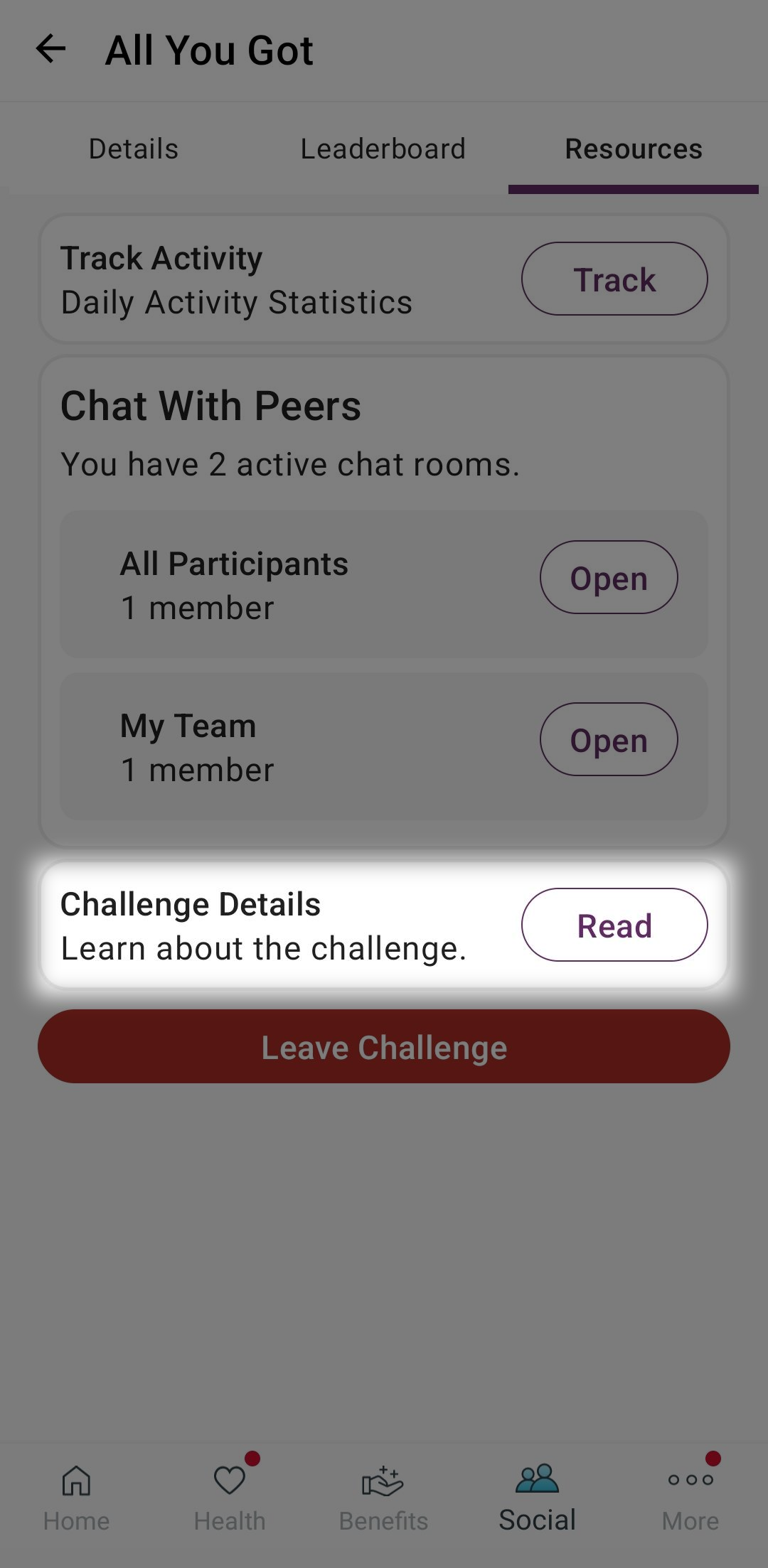
Task: Open the All Participants chat room
Action: tap(609, 577)
